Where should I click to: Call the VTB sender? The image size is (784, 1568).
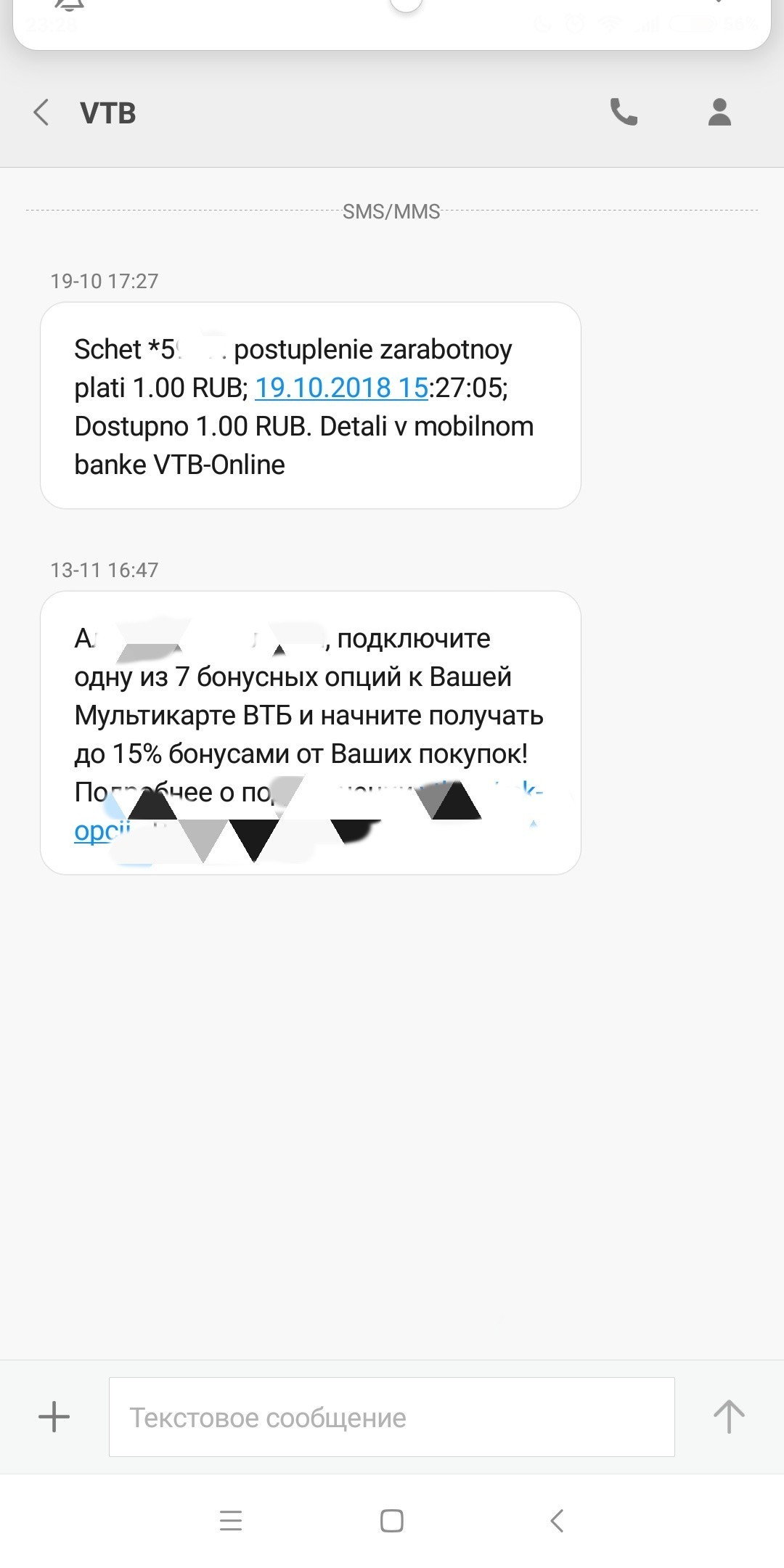(624, 112)
